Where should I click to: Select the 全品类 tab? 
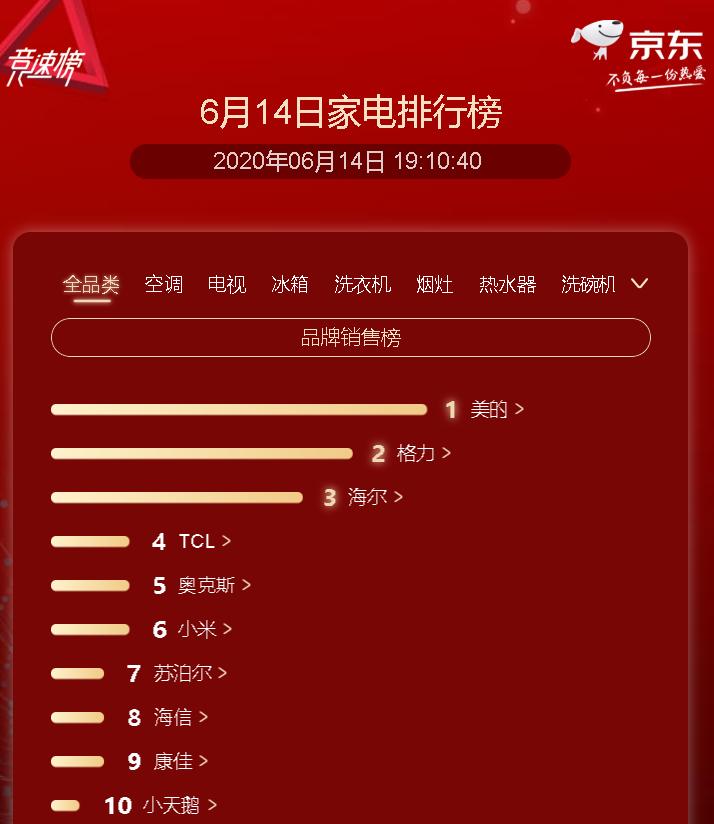(x=91, y=284)
